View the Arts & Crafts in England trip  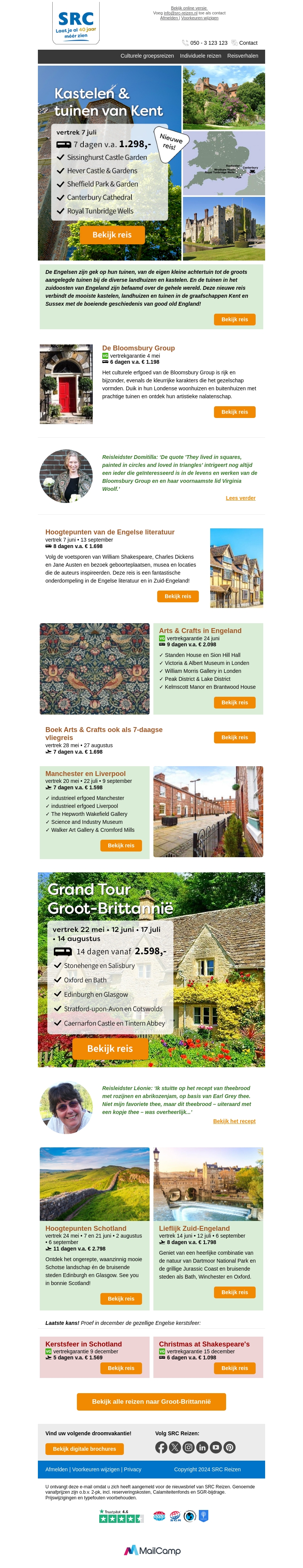coord(234,702)
